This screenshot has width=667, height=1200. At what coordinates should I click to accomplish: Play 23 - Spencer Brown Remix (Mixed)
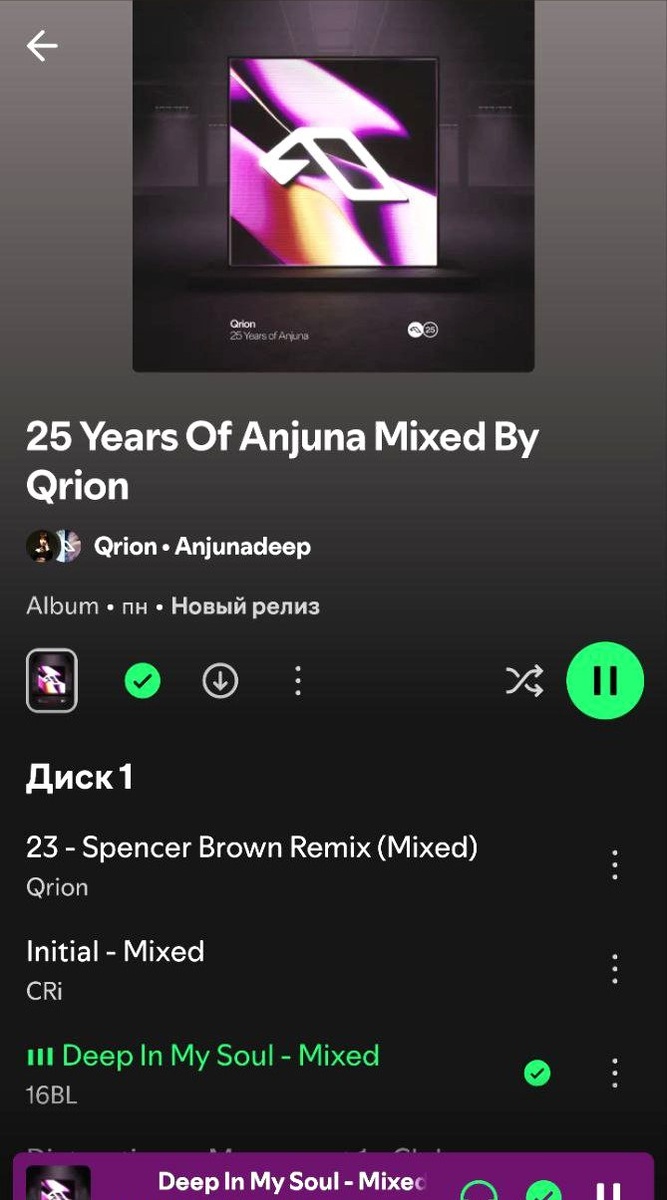(x=250, y=863)
